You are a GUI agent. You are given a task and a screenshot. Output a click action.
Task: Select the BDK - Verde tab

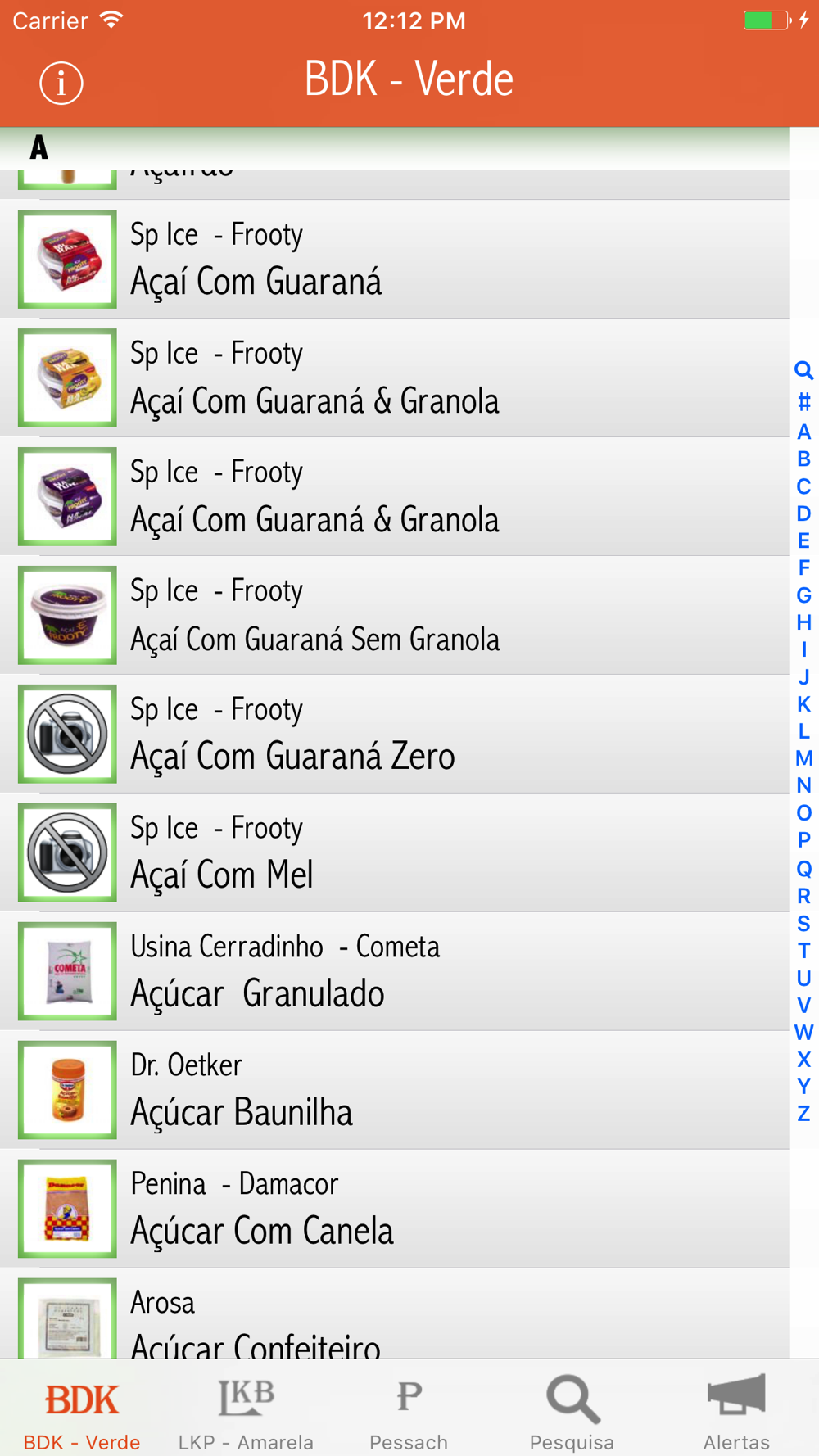[82, 1410]
